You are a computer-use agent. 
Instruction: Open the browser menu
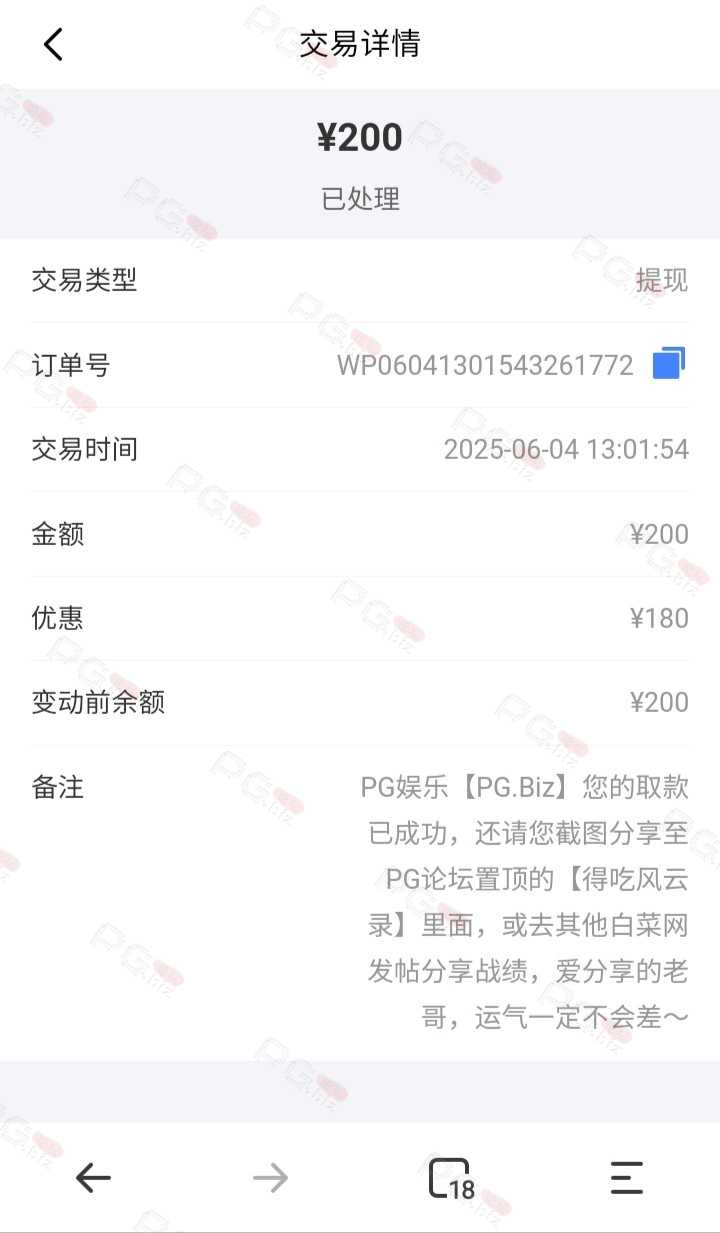pos(627,1179)
